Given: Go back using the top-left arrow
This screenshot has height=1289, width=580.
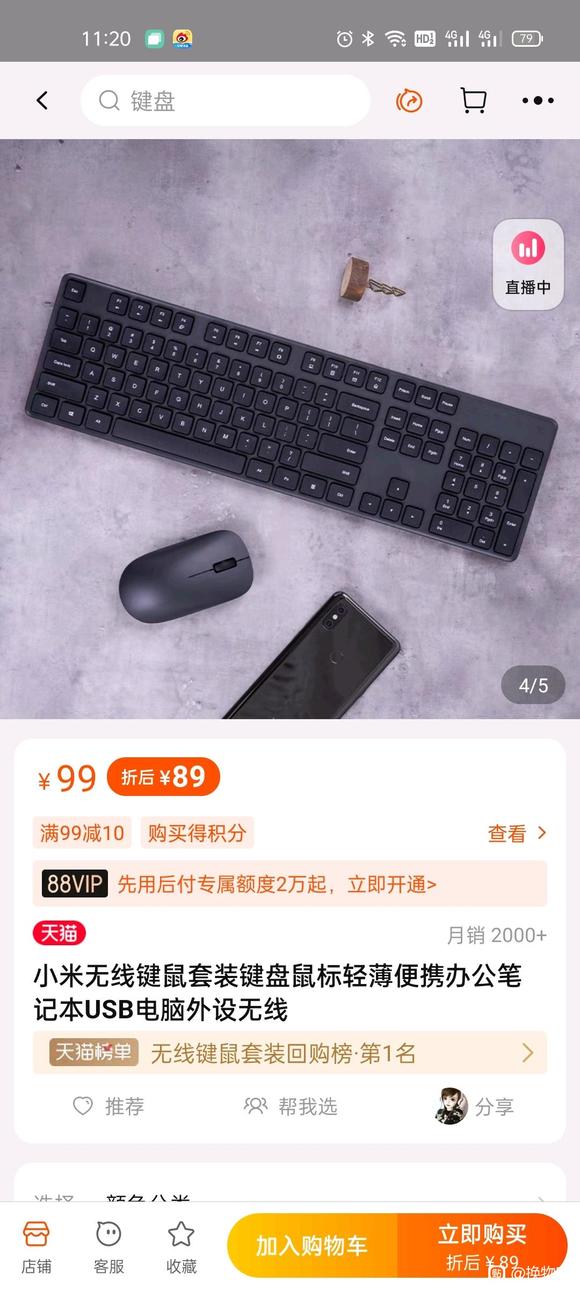Looking at the screenshot, I should 42,100.
